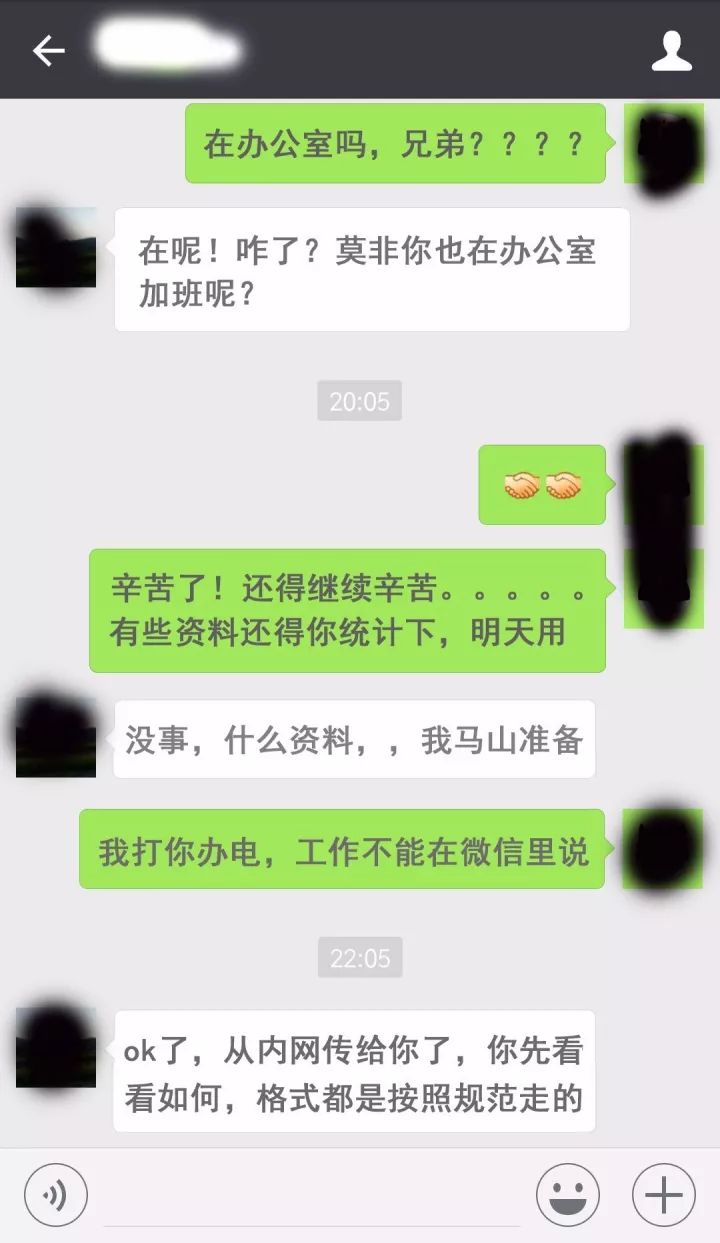Focus the message text field

pyautogui.click(x=310, y=1197)
